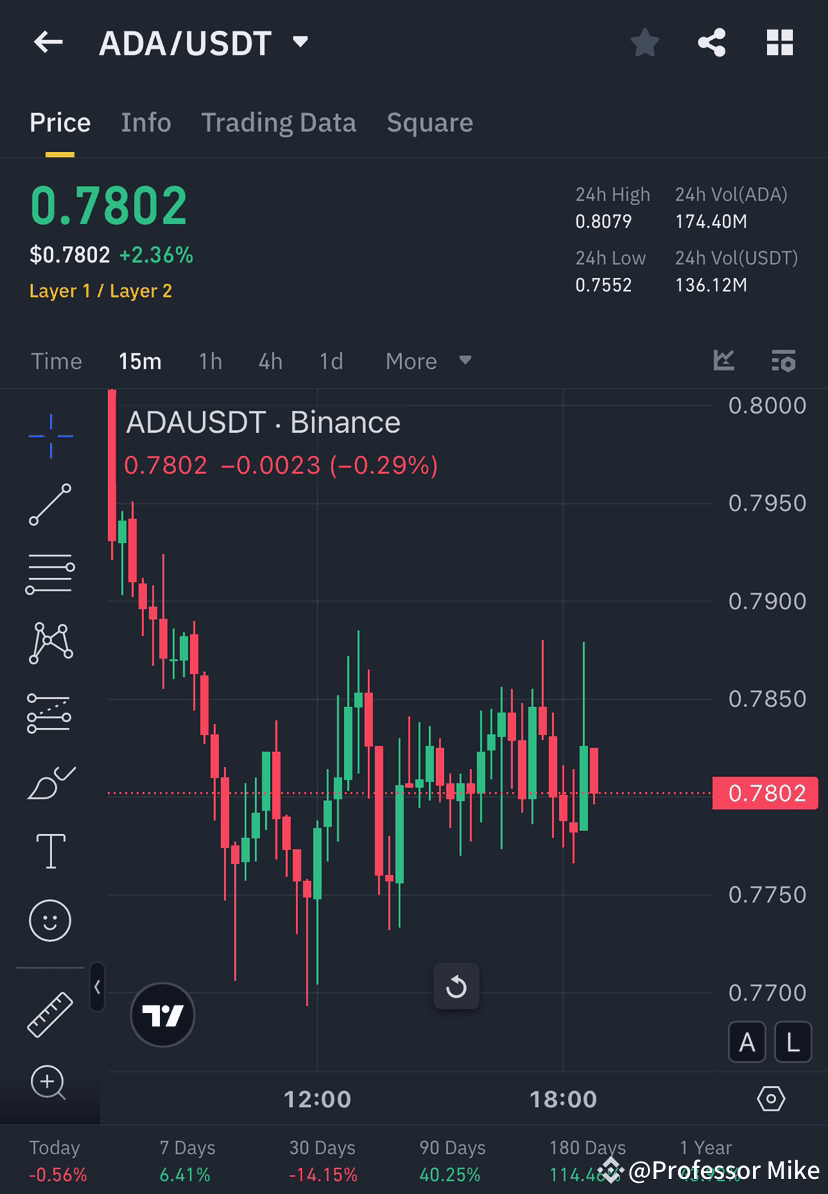Viewport: 828px width, 1194px height.
Task: Toggle ADA/USDT as a favorite
Action: point(644,42)
